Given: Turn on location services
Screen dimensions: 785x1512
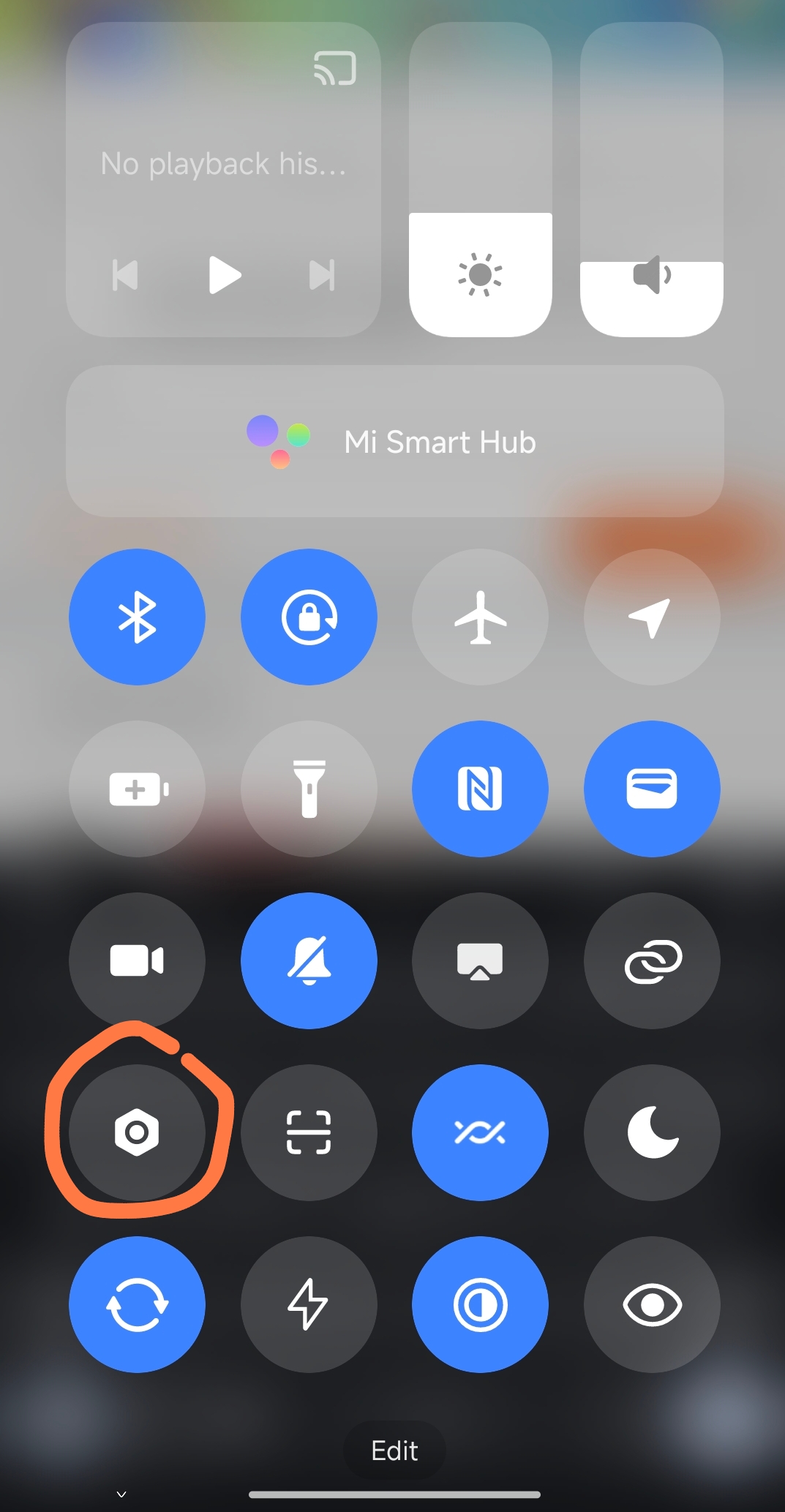Looking at the screenshot, I should (652, 617).
